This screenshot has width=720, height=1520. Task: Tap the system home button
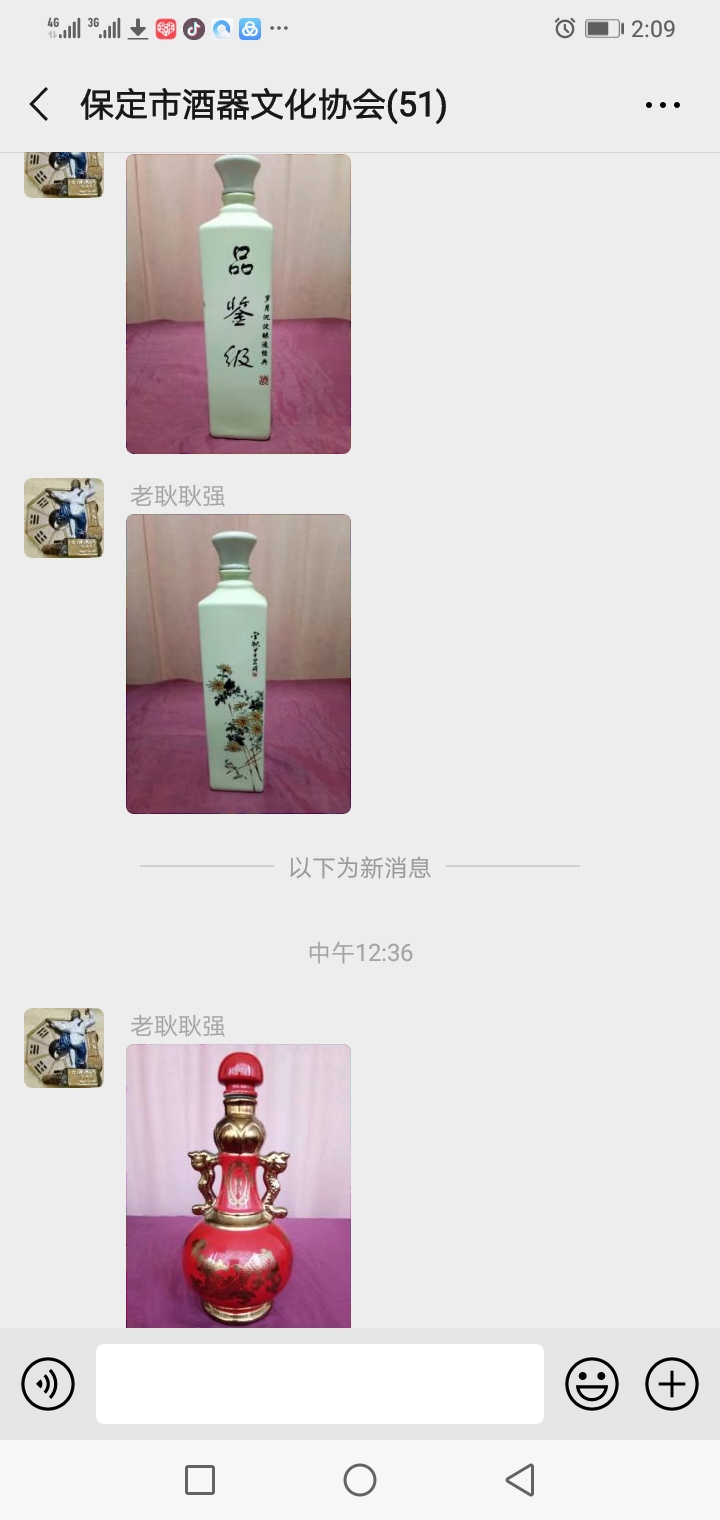[360, 1480]
